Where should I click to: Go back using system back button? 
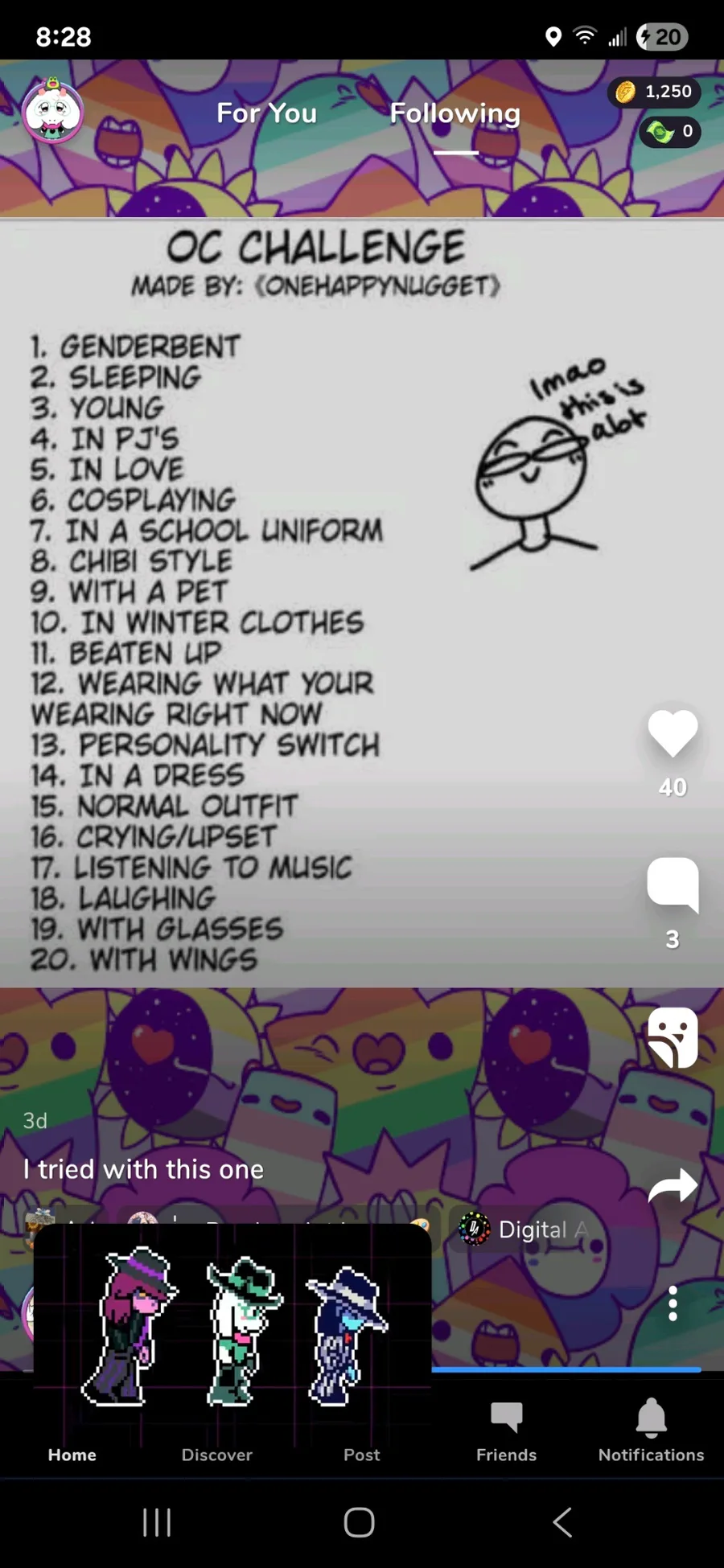point(563,1522)
